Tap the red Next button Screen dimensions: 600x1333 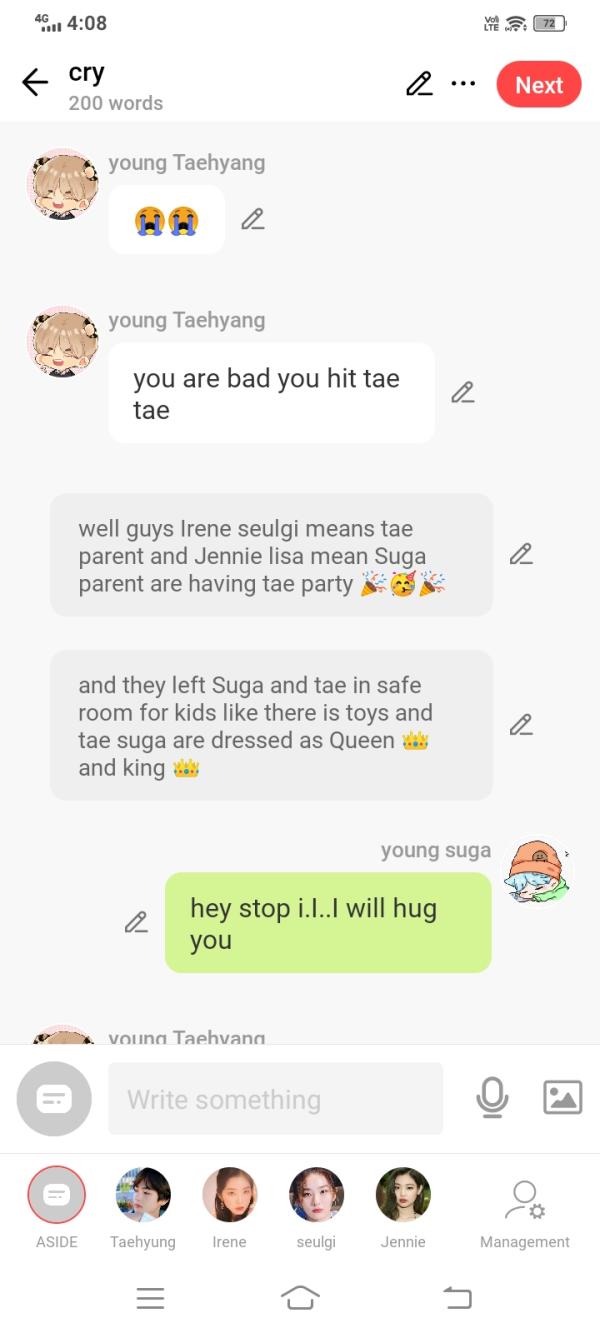(538, 85)
